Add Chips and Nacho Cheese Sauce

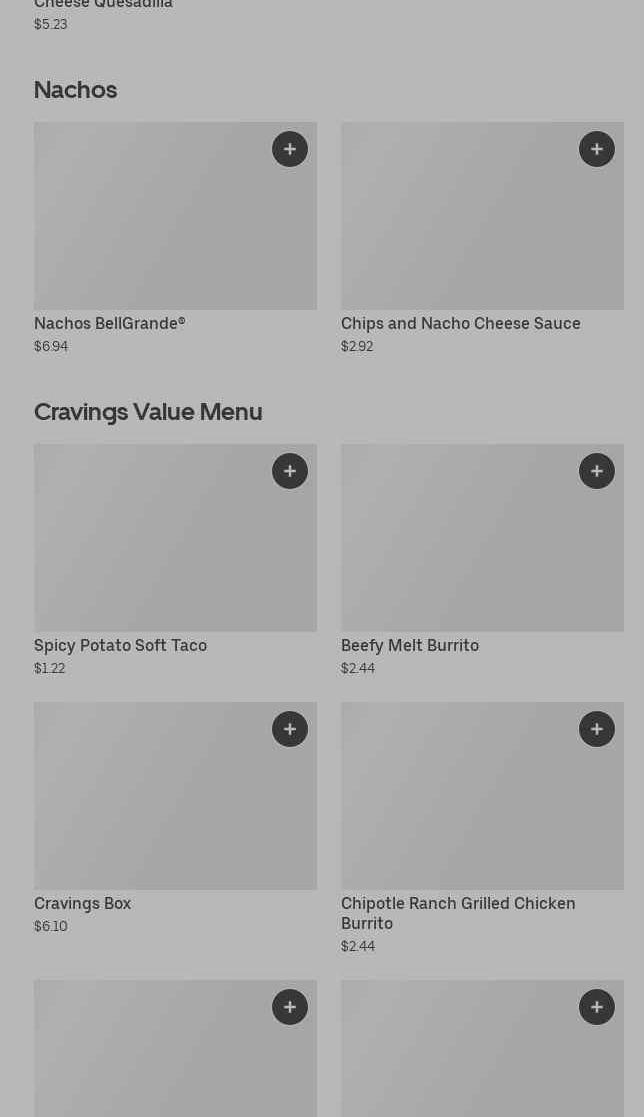[x=597, y=149]
